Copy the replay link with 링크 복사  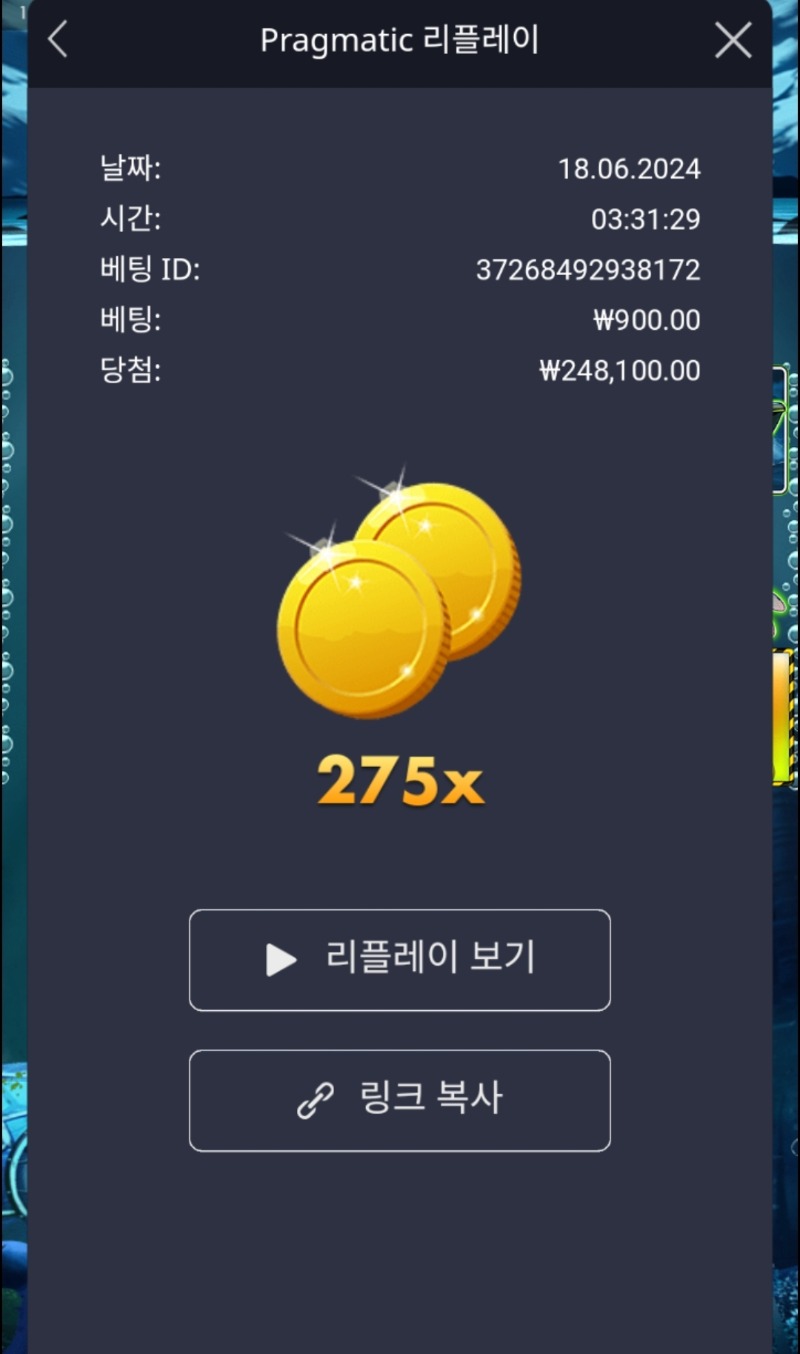pos(400,1100)
